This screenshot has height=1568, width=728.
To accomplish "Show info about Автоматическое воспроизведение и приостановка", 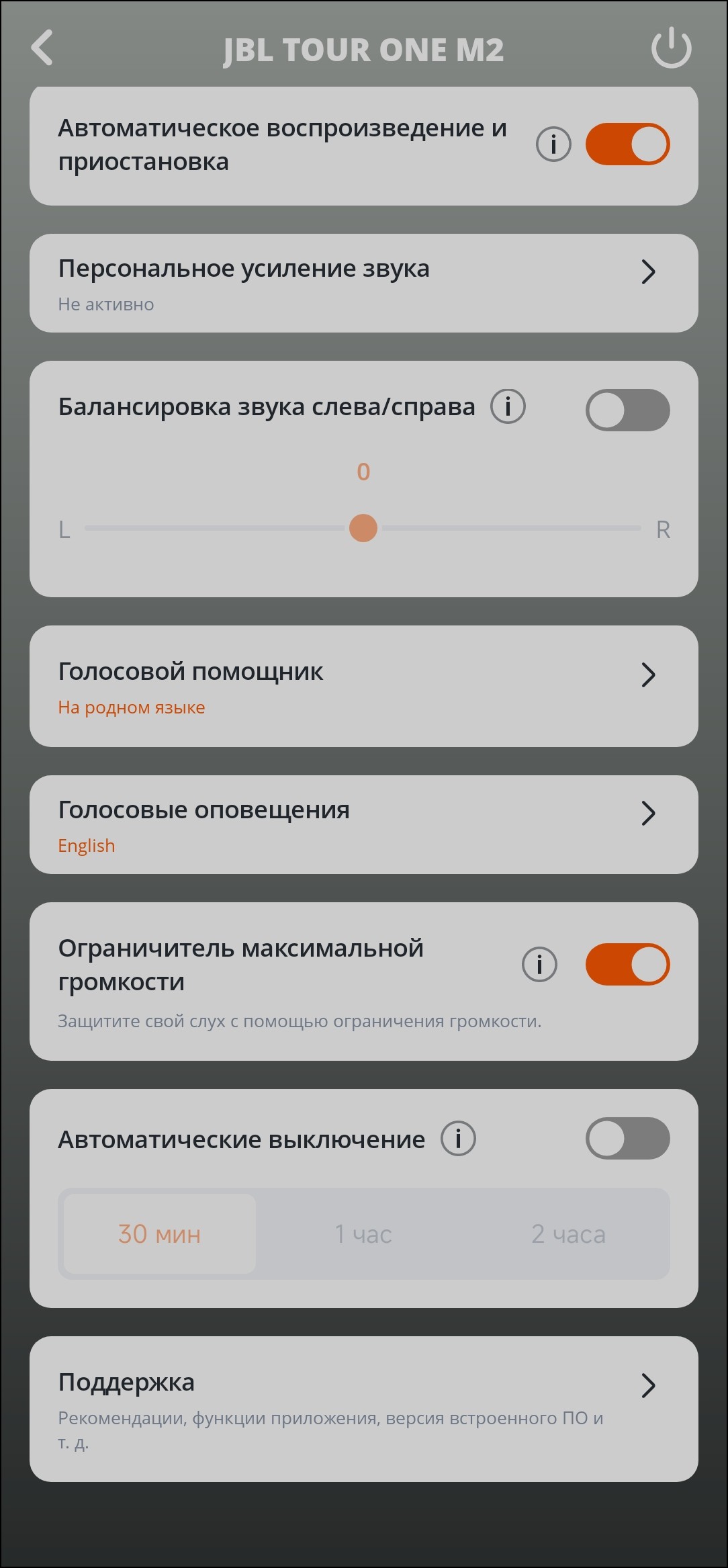I will point(553,144).
